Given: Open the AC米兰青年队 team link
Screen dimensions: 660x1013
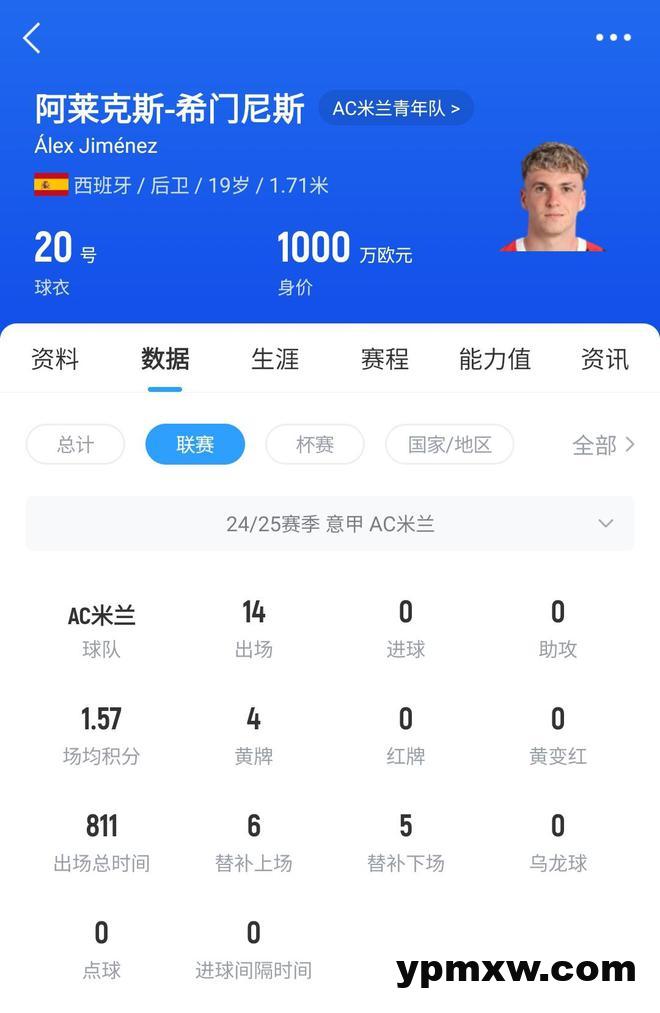Looking at the screenshot, I should [x=396, y=108].
